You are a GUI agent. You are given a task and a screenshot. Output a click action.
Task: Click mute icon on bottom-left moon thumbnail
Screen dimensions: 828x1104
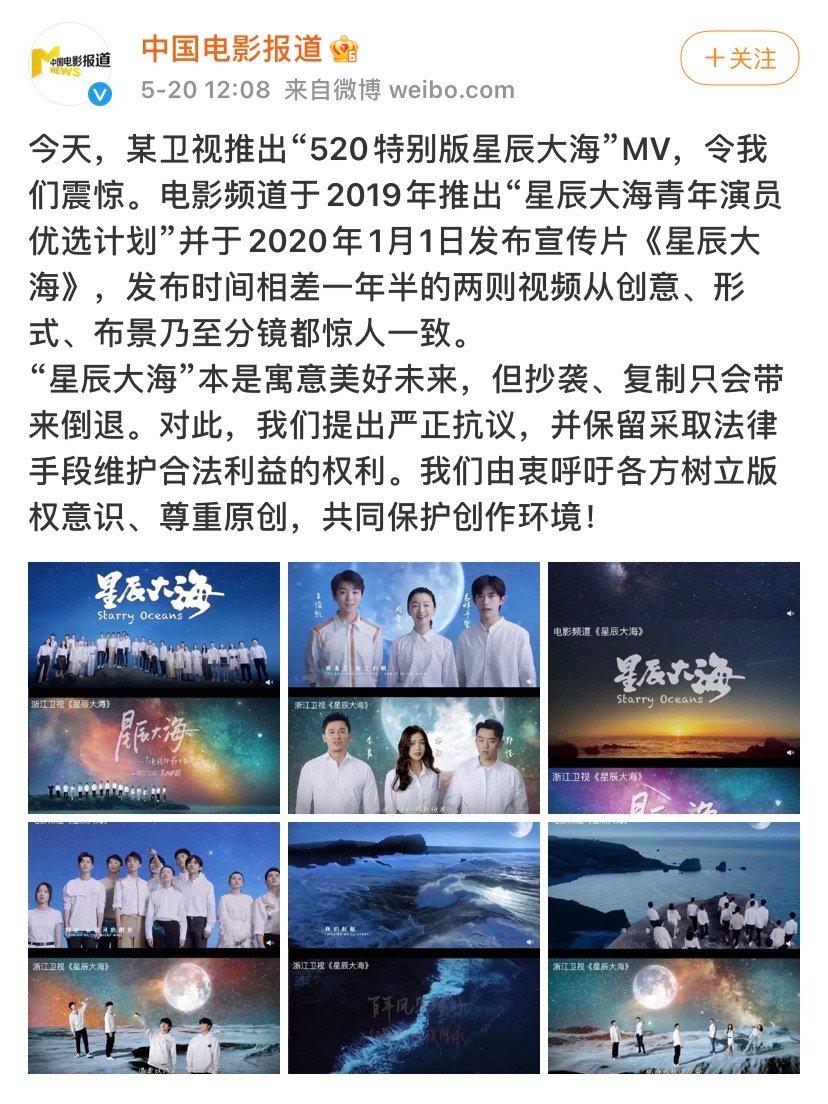pyautogui.click(x=269, y=943)
